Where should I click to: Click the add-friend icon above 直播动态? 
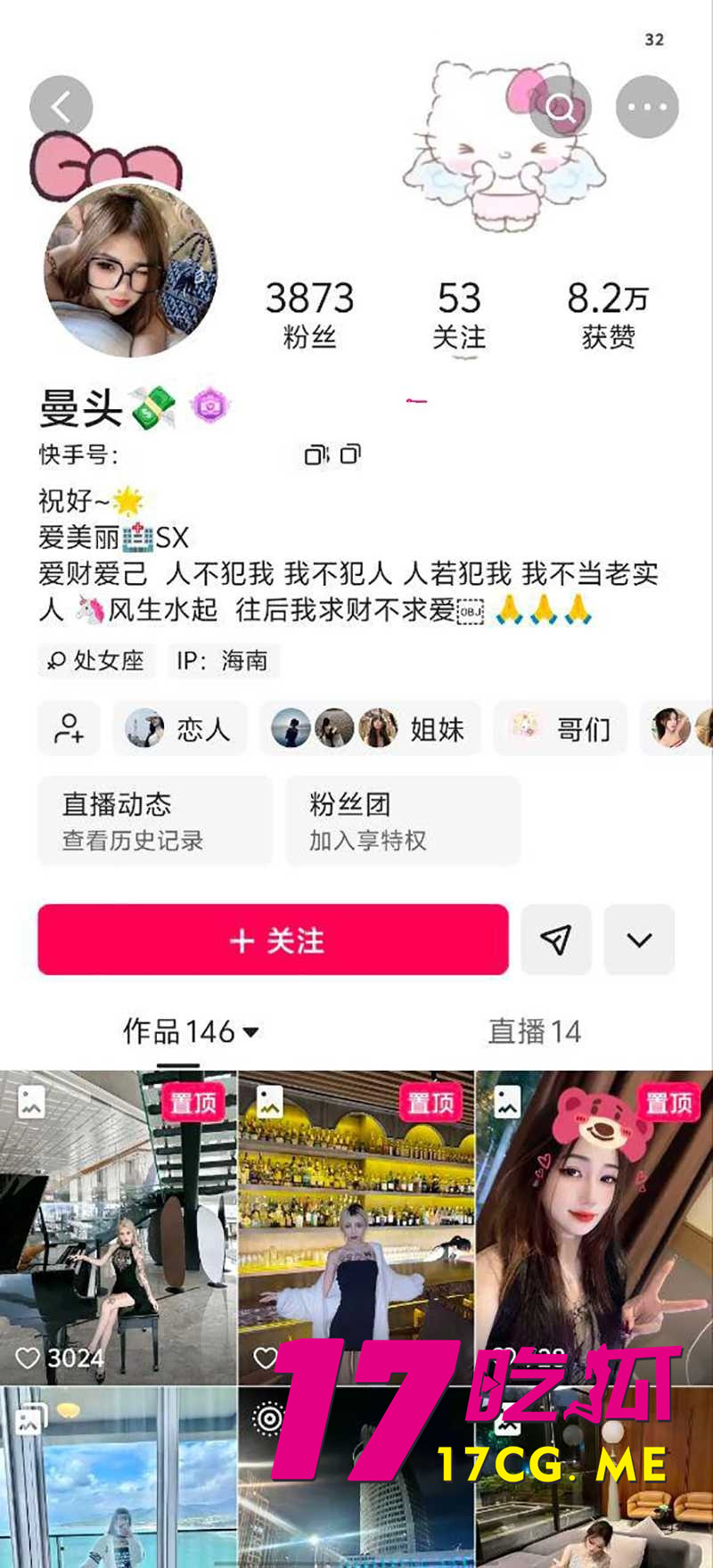point(69,729)
